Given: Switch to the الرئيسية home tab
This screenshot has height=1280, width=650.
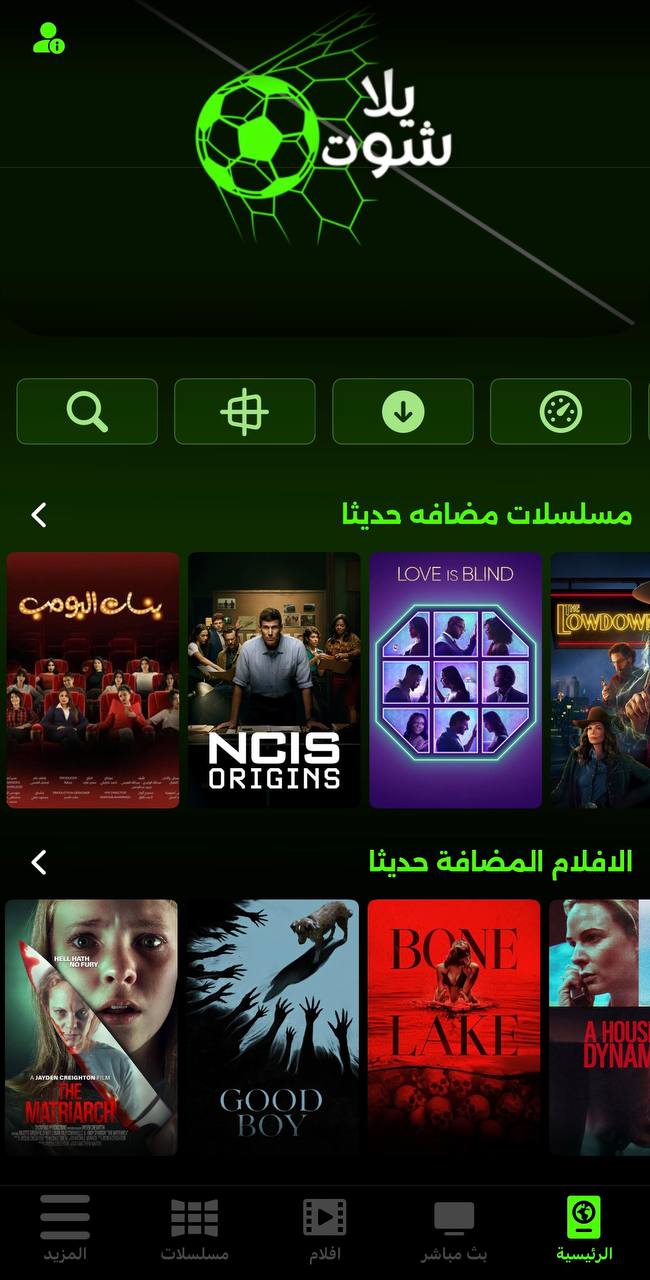Looking at the screenshot, I should coord(584,1230).
